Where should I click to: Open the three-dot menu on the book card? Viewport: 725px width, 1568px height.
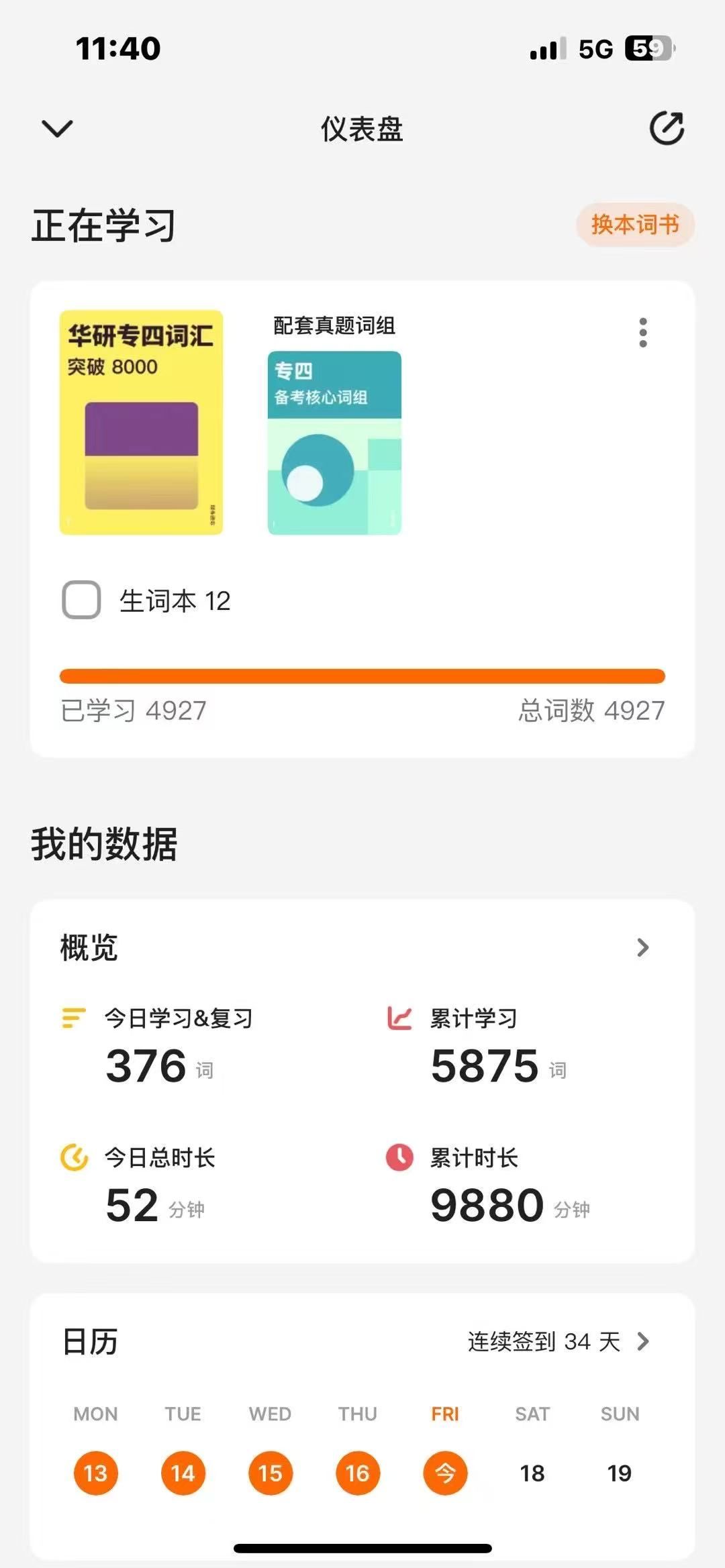point(643,333)
